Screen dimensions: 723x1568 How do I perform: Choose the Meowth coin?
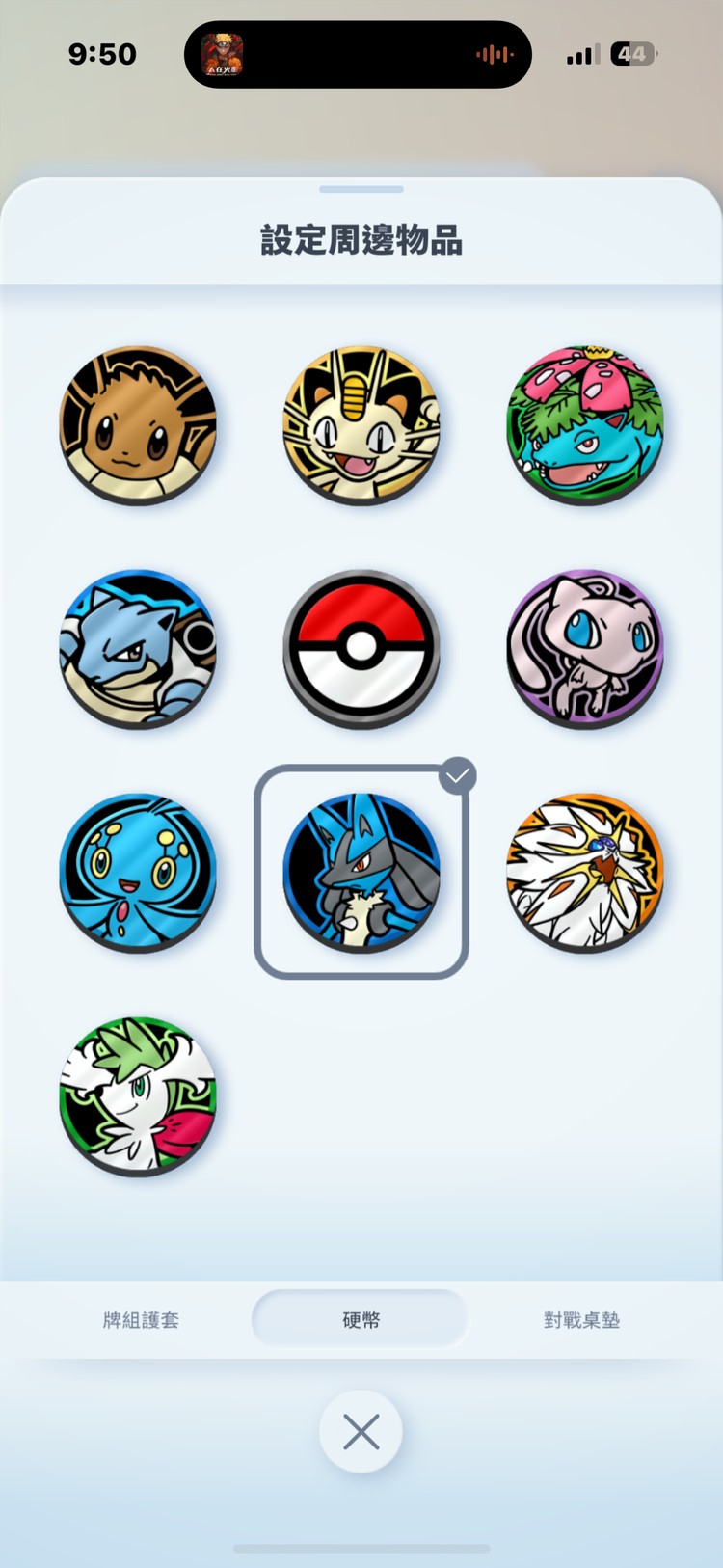361,424
